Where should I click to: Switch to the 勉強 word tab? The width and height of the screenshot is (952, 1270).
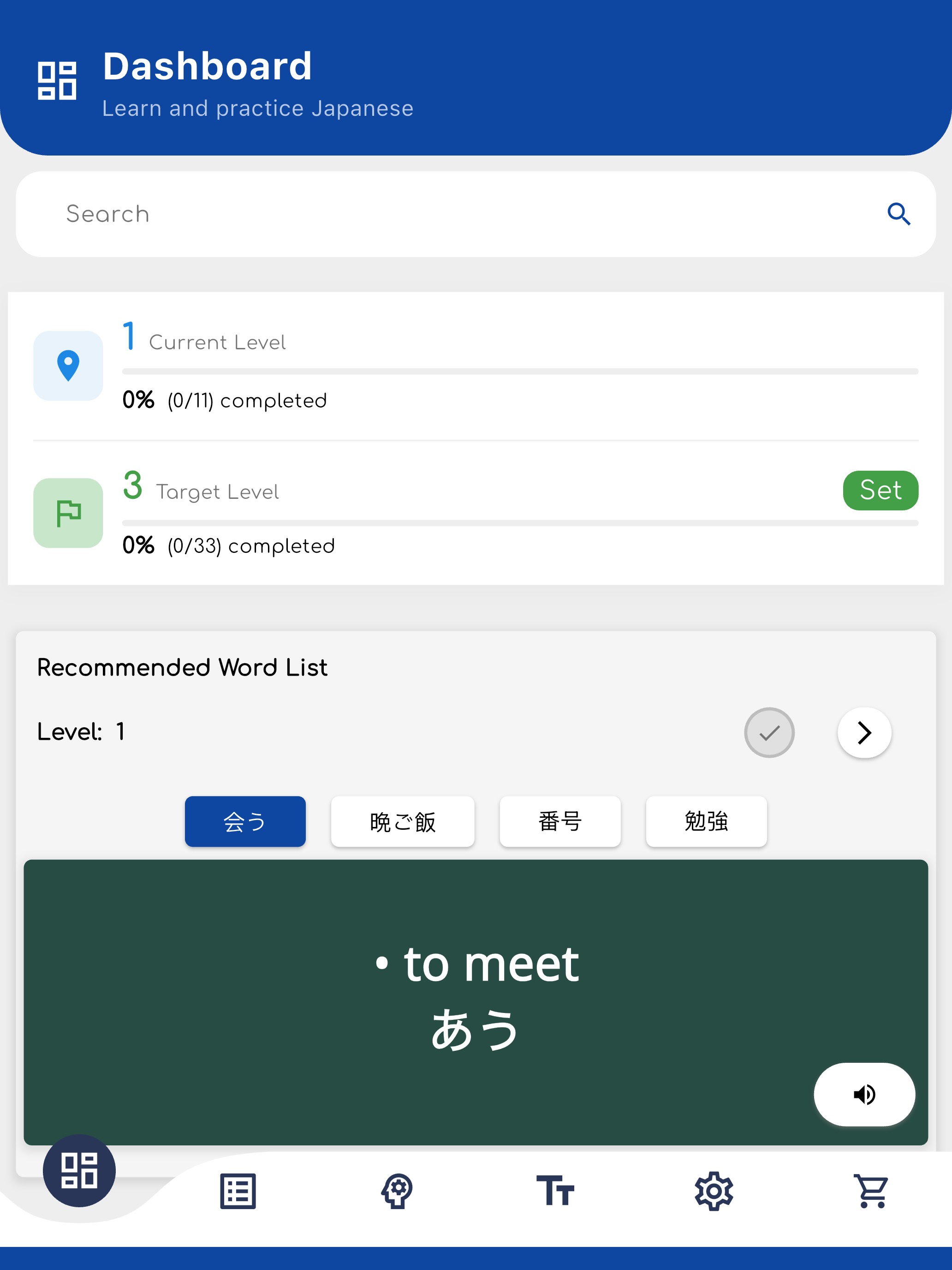point(707,821)
